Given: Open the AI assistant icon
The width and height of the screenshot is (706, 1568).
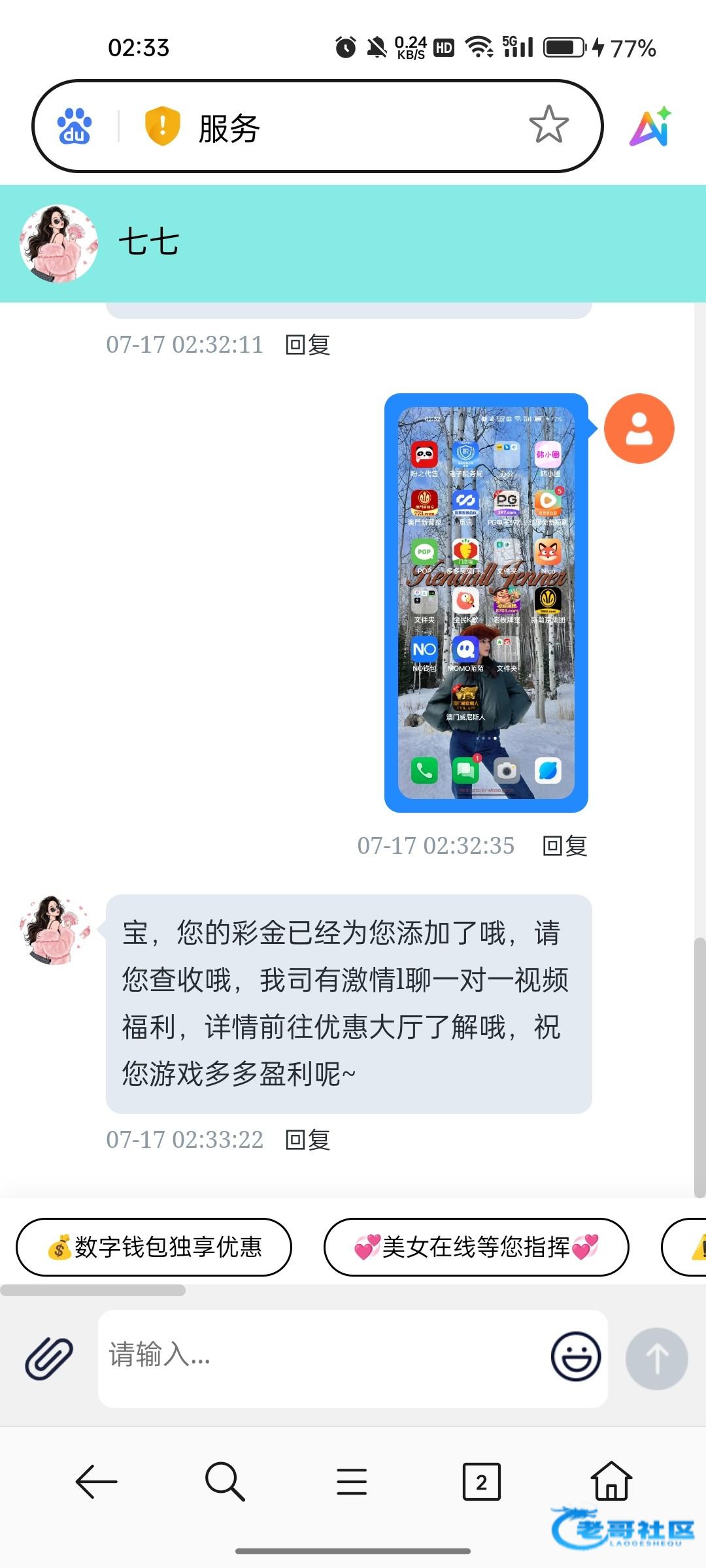Looking at the screenshot, I should pyautogui.click(x=650, y=126).
